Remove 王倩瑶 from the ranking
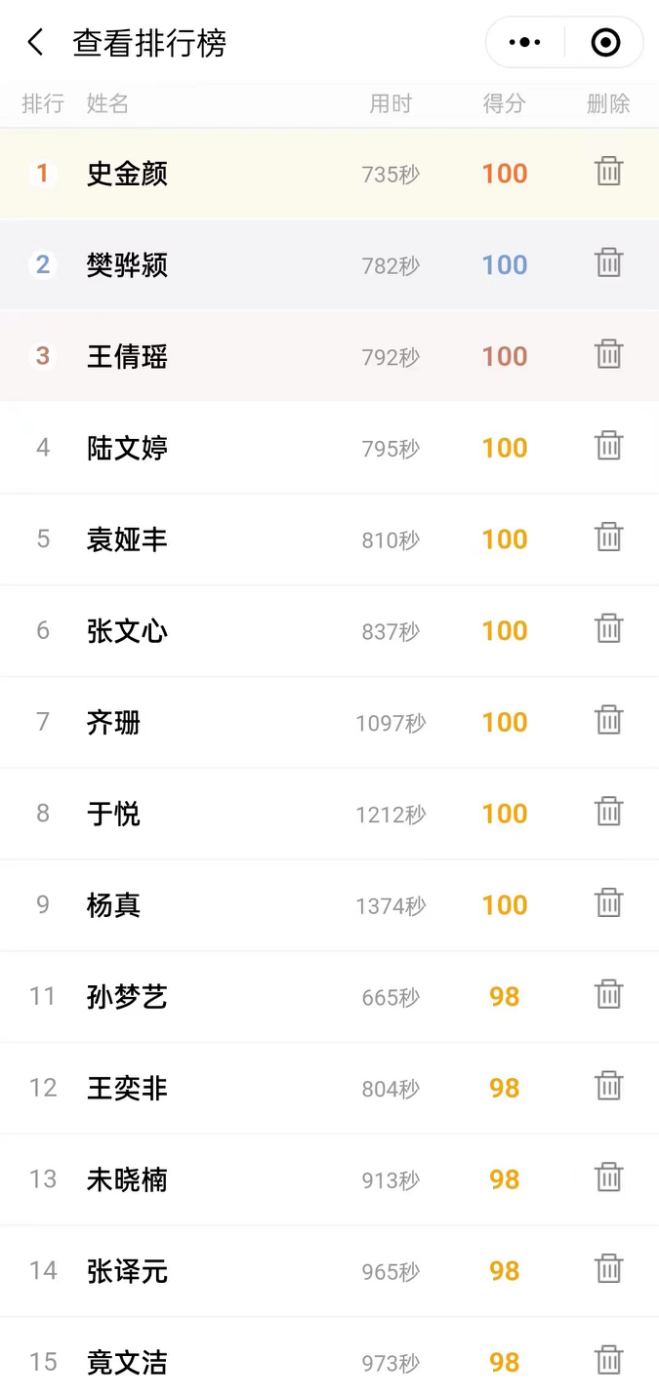Screen dimensions: 659x1396 point(609,354)
